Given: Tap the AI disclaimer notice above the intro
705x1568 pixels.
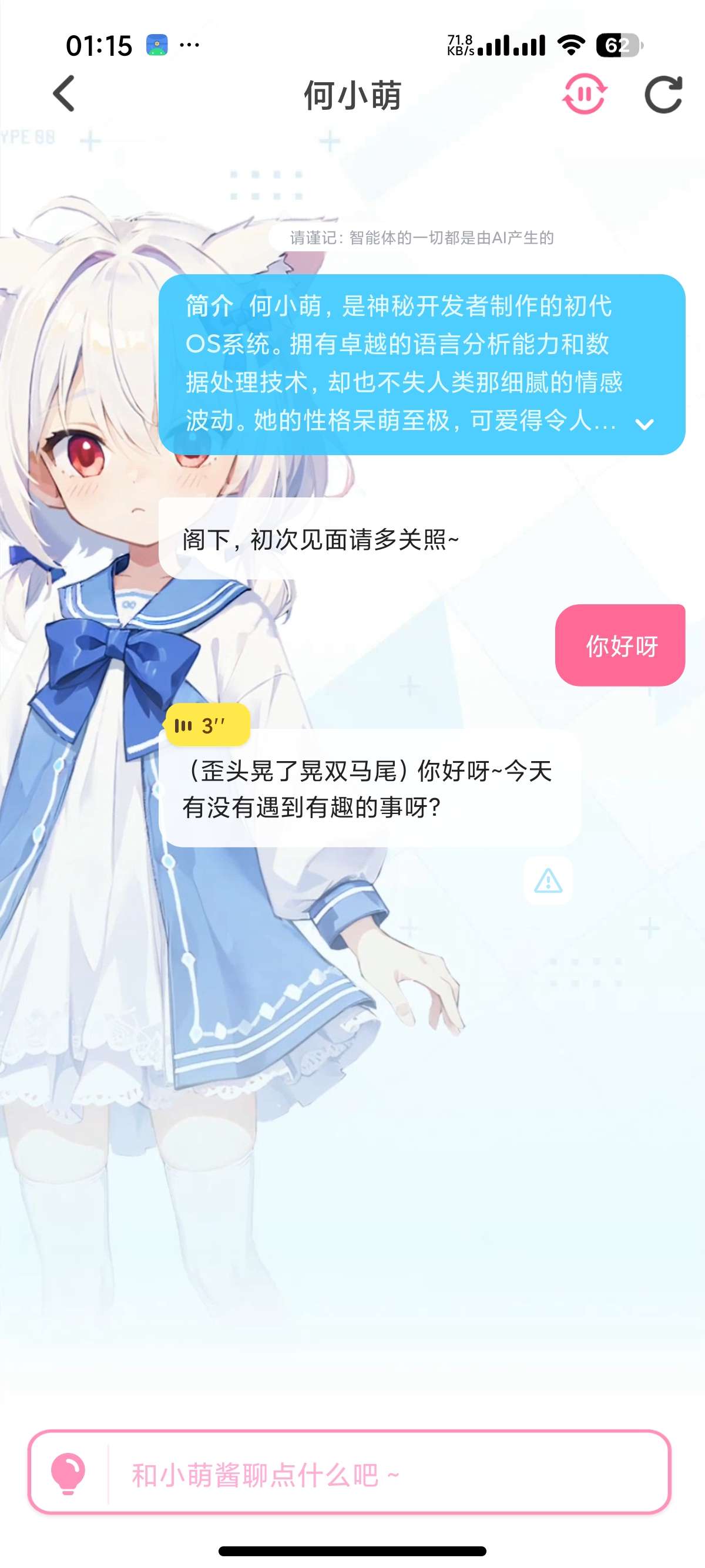Looking at the screenshot, I should click(426, 238).
